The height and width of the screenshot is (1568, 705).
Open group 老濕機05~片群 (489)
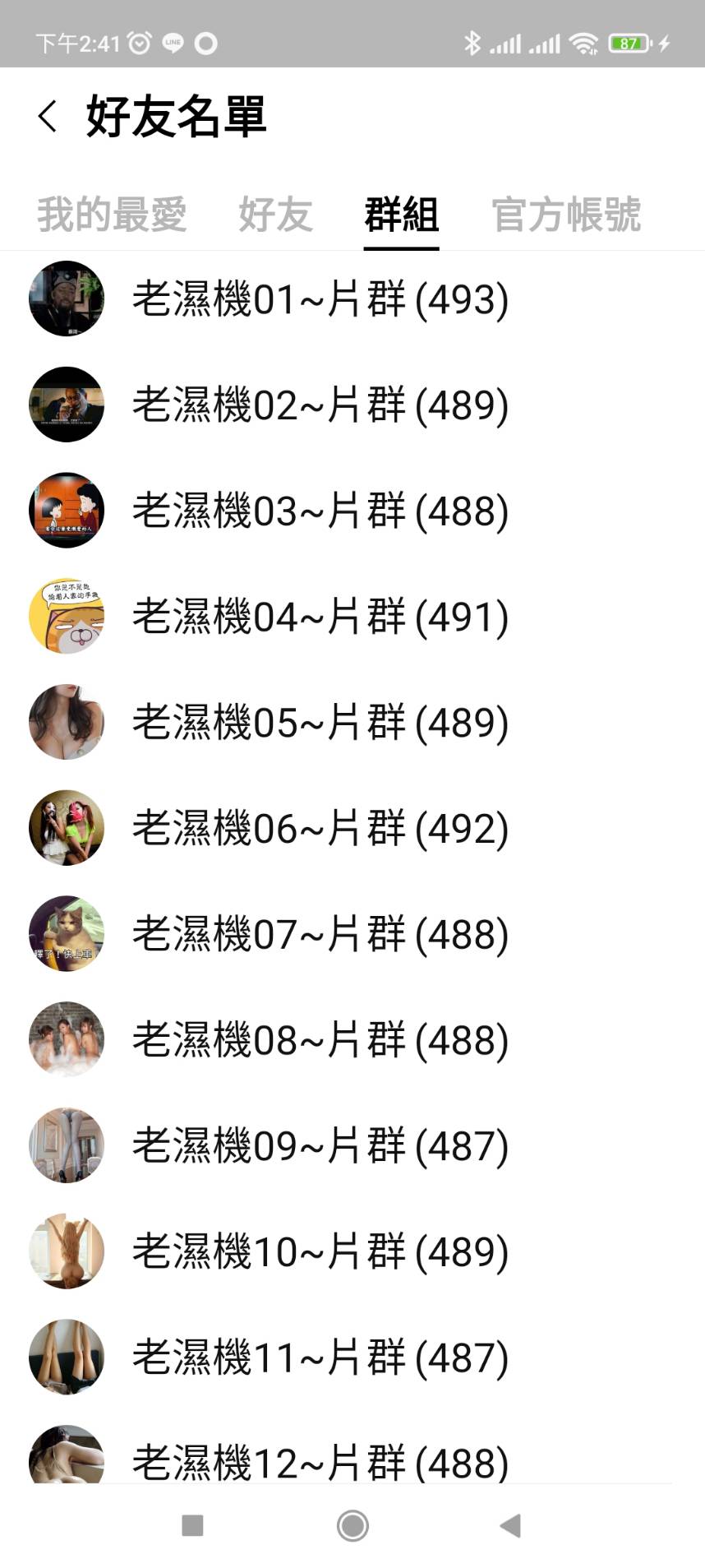pos(320,723)
